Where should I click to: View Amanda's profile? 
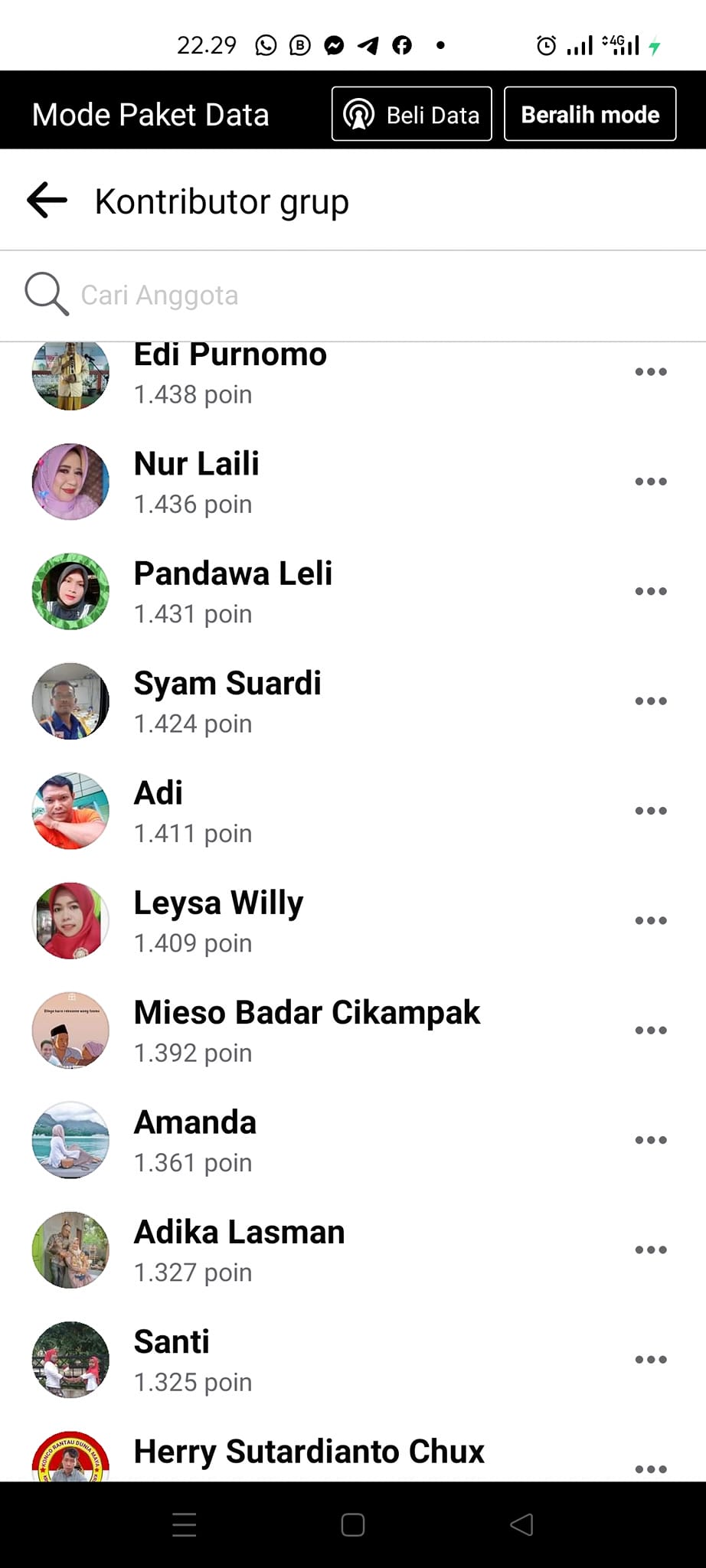(x=195, y=1123)
